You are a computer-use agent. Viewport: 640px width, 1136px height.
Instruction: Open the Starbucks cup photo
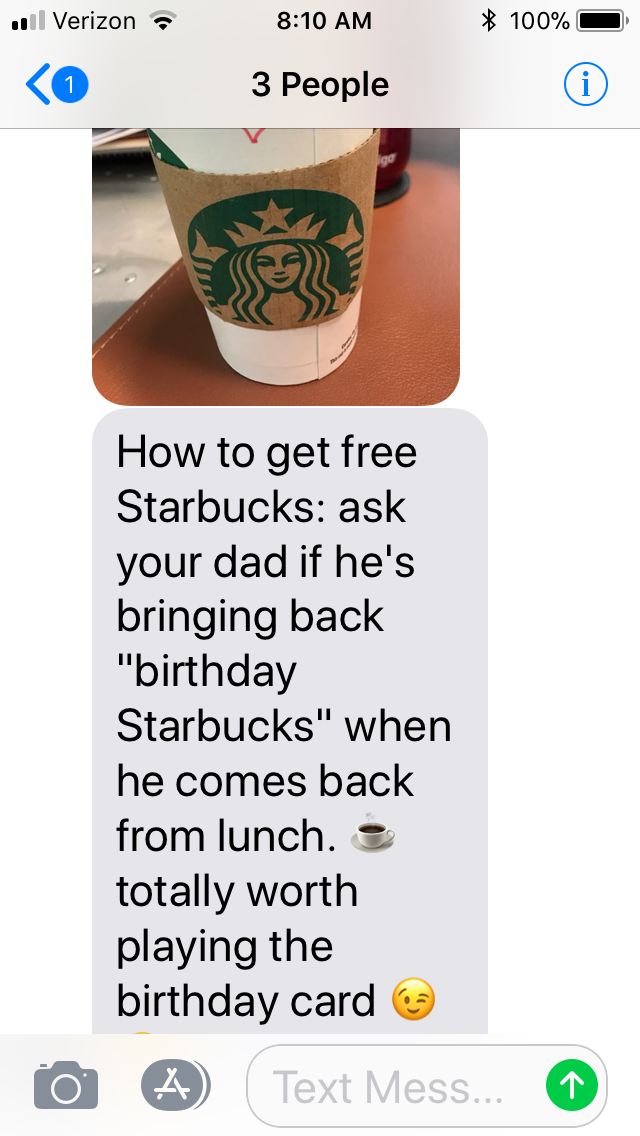[x=275, y=266]
